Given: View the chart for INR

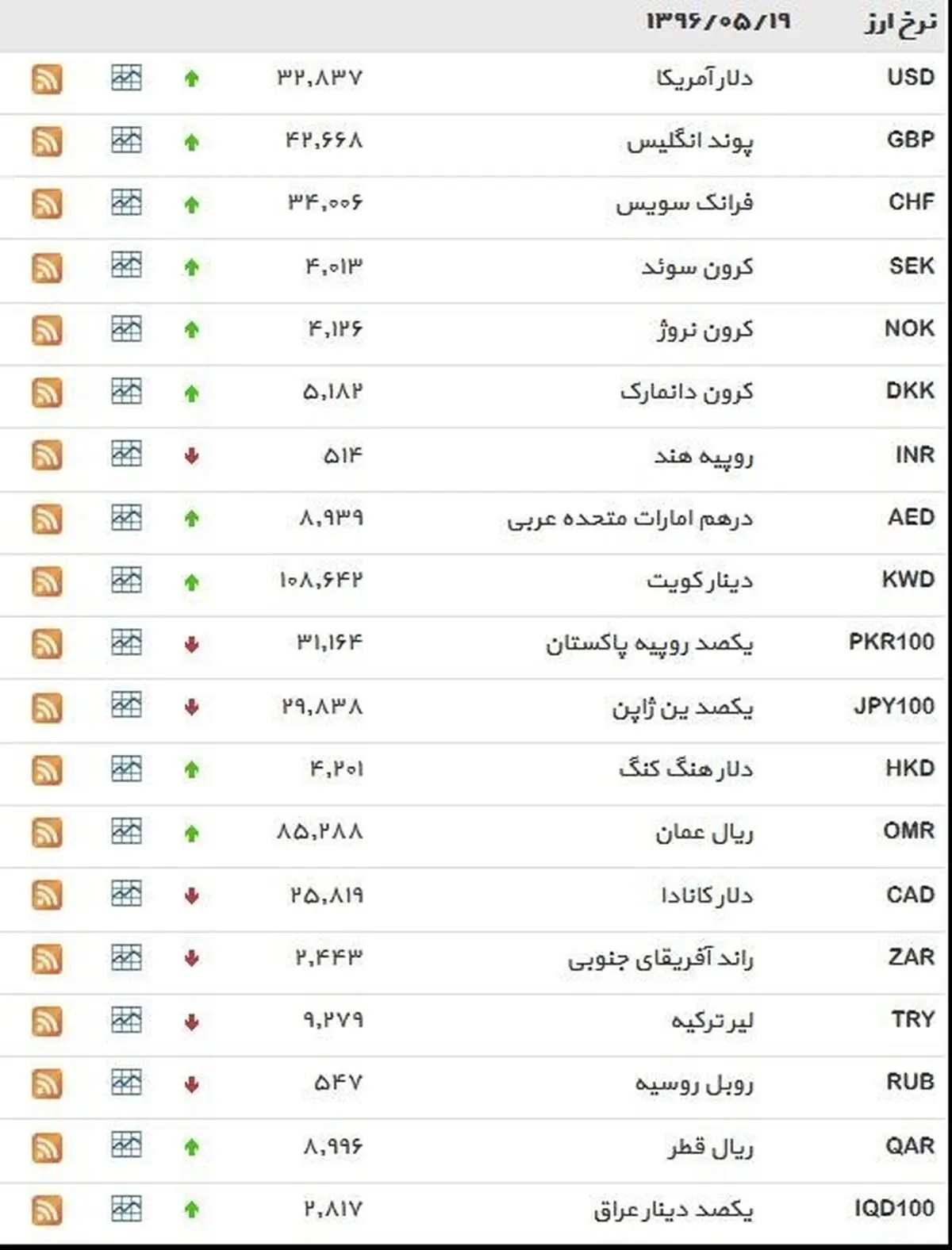Looking at the screenshot, I should (126, 454).
